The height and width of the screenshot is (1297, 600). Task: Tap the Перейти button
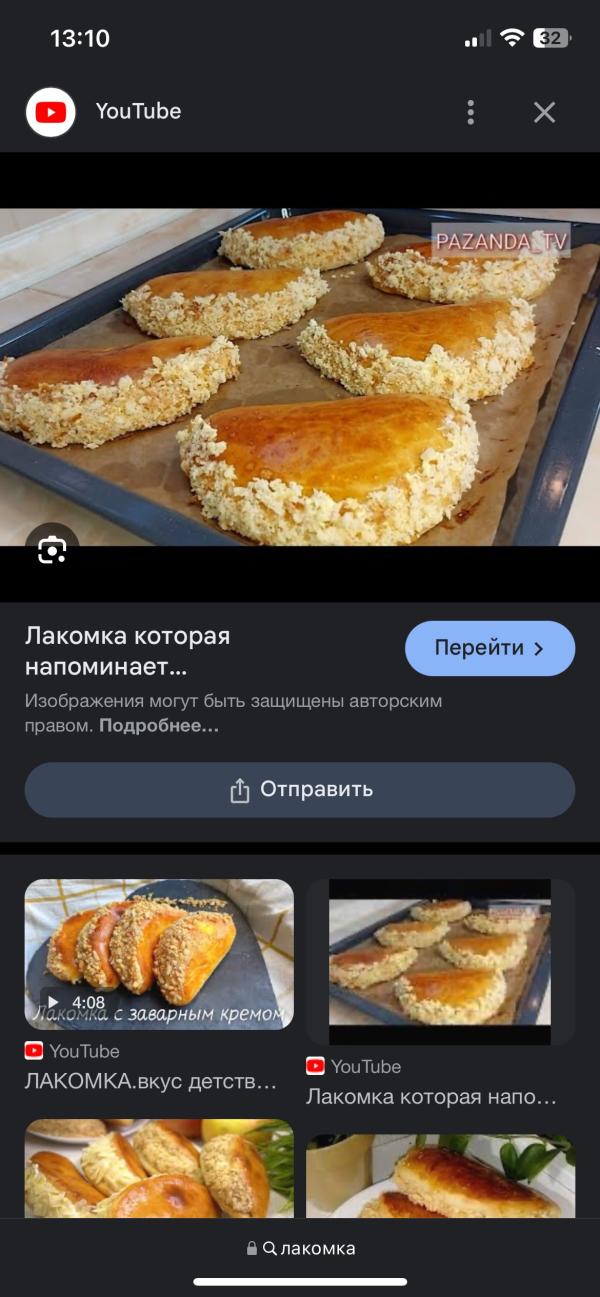489,648
